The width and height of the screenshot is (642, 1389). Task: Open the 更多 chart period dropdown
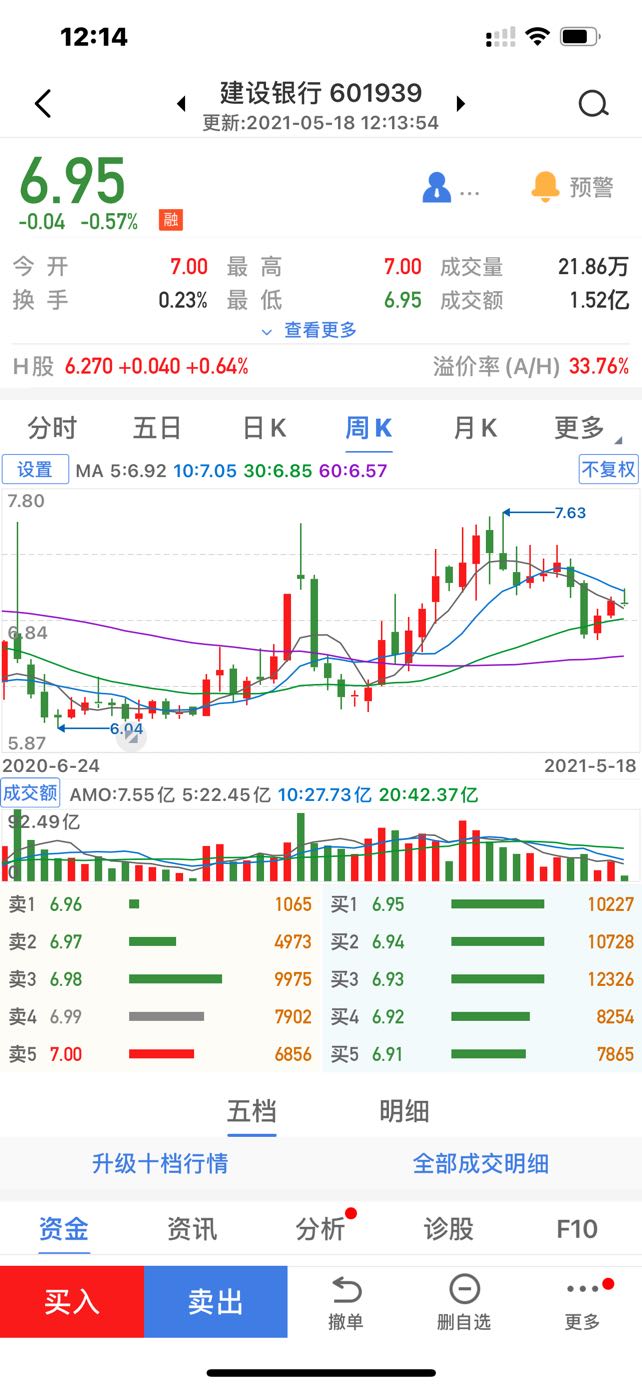[x=587, y=428]
